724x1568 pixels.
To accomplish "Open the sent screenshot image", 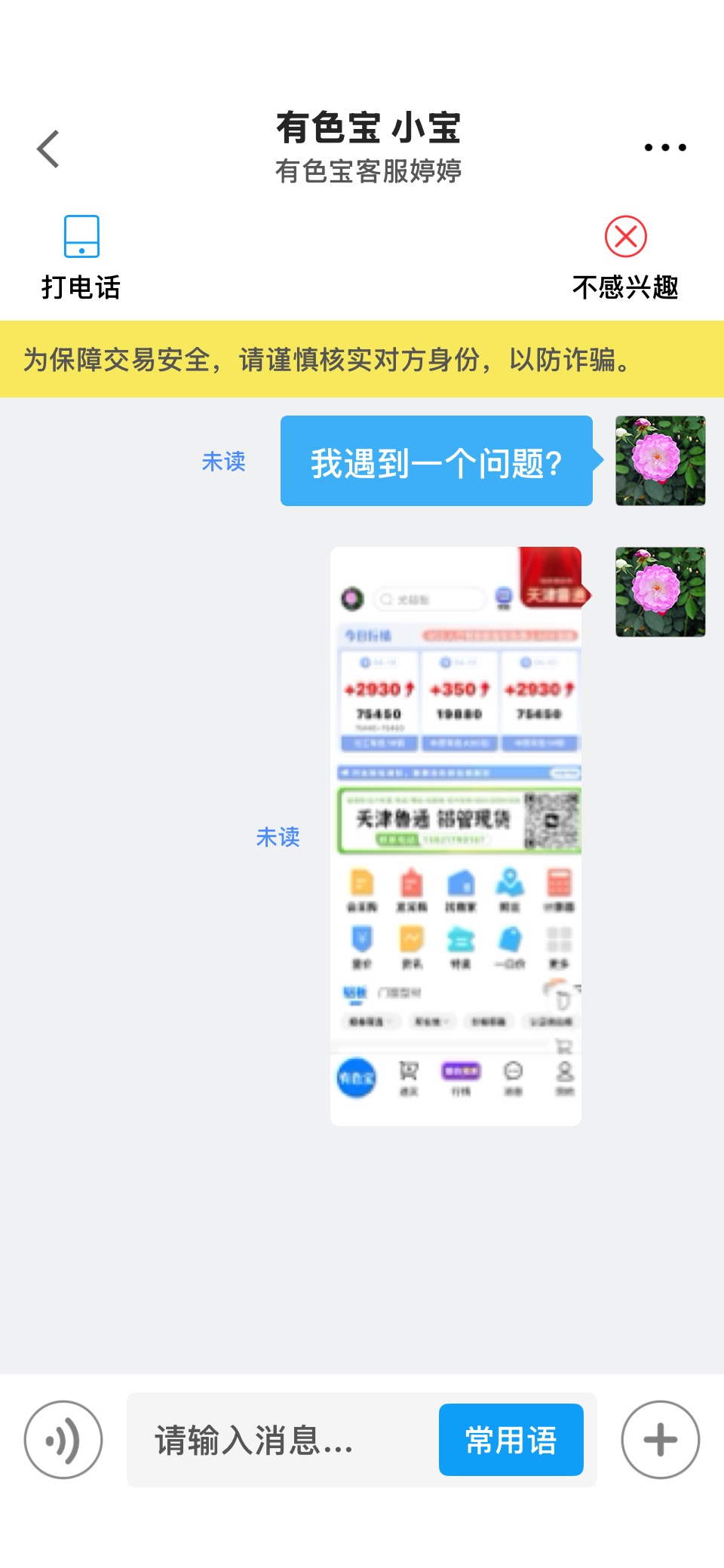I will click(x=456, y=836).
